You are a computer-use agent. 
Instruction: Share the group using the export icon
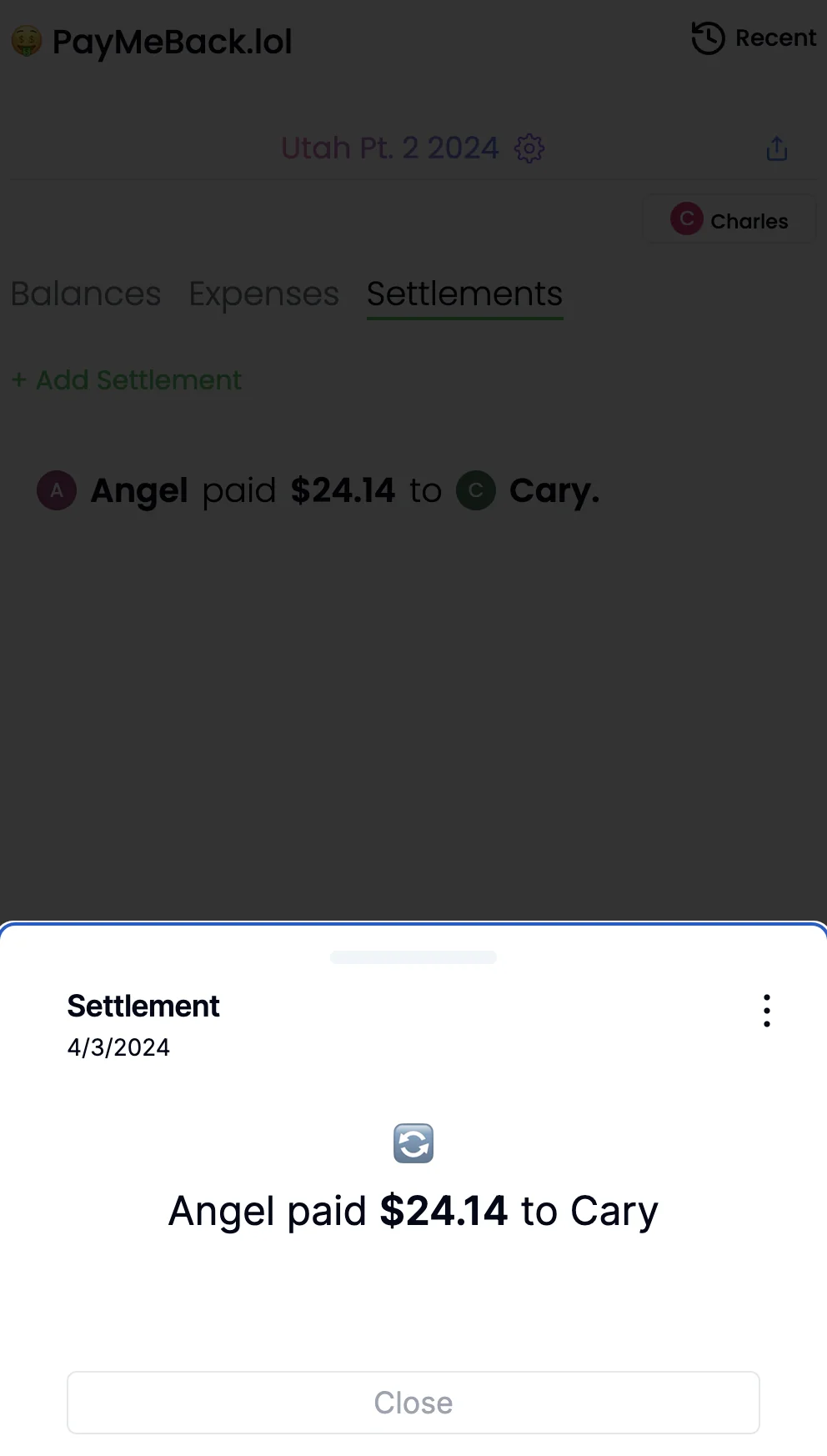776,148
